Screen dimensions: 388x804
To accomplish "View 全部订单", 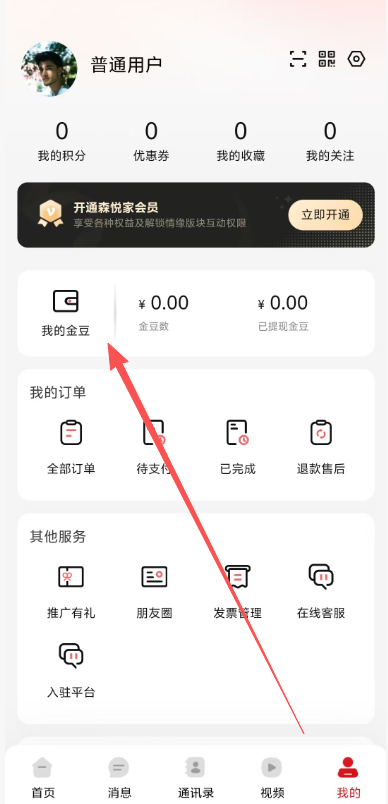I will (71, 447).
